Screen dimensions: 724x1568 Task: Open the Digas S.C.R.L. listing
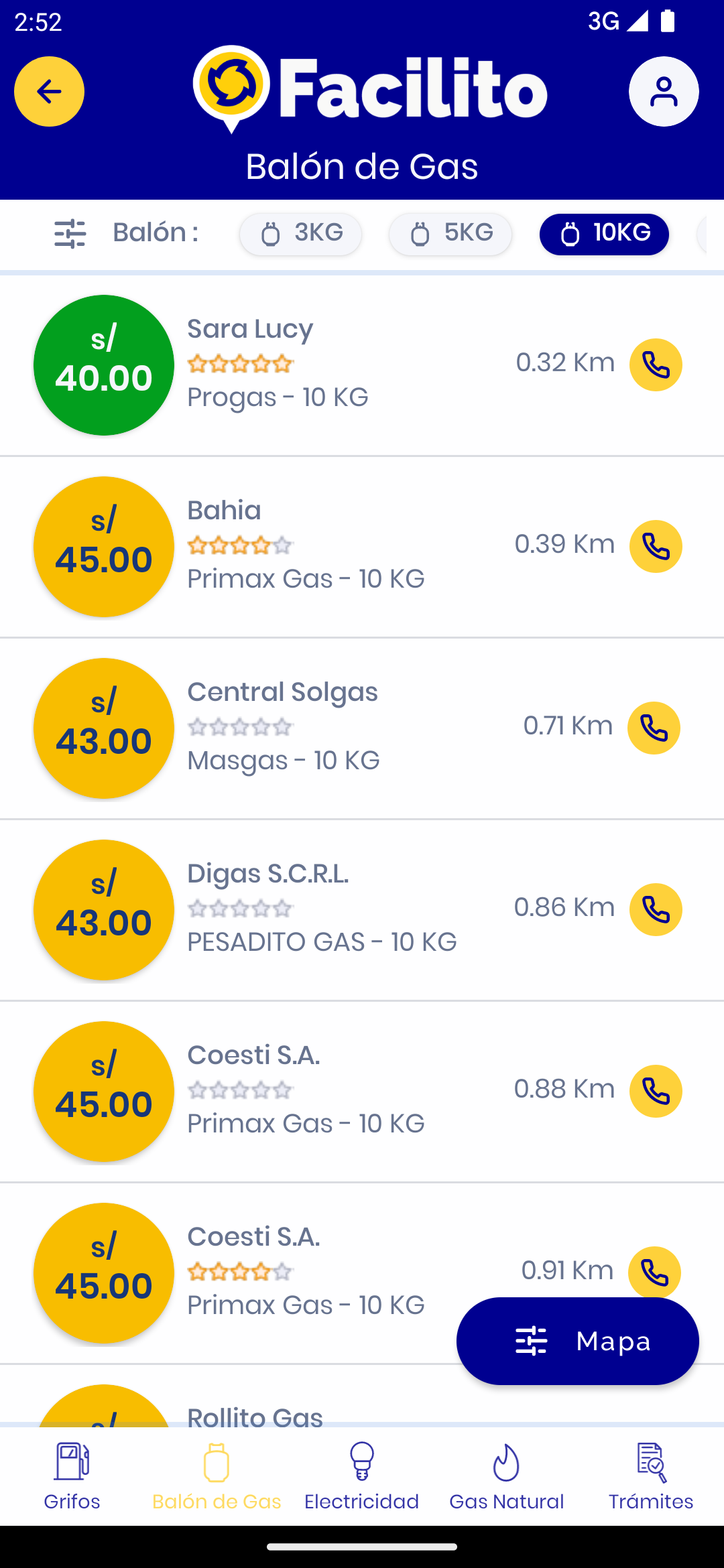[362, 911]
